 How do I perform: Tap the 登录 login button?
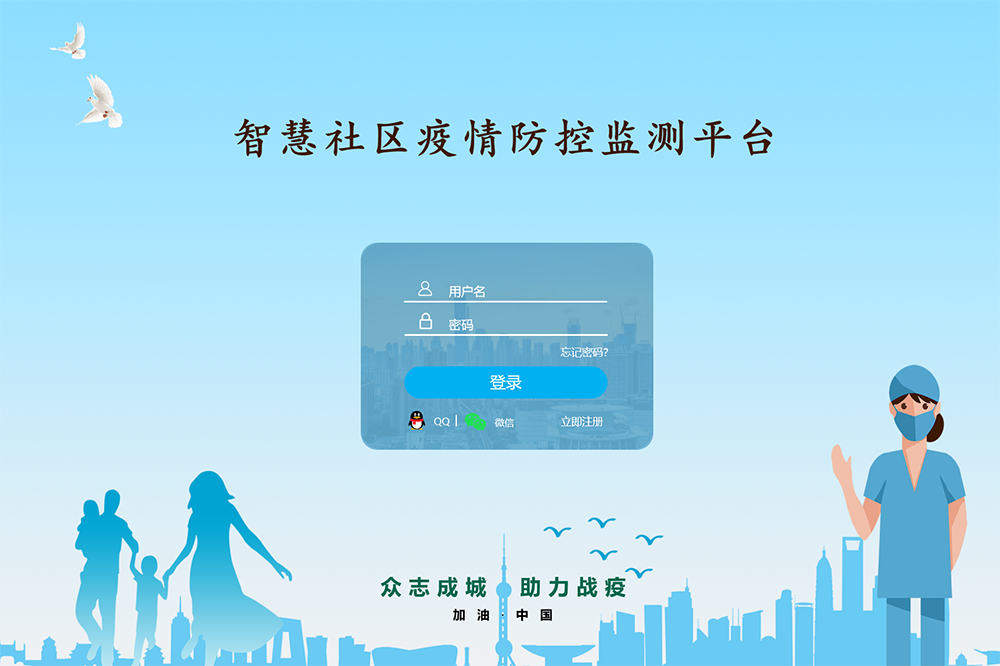[x=506, y=382]
